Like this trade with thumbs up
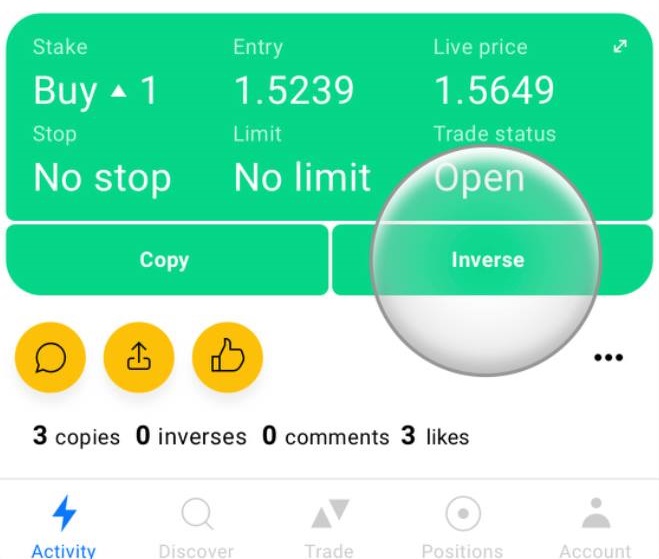Viewport: 659px width, 559px height. [x=227, y=358]
